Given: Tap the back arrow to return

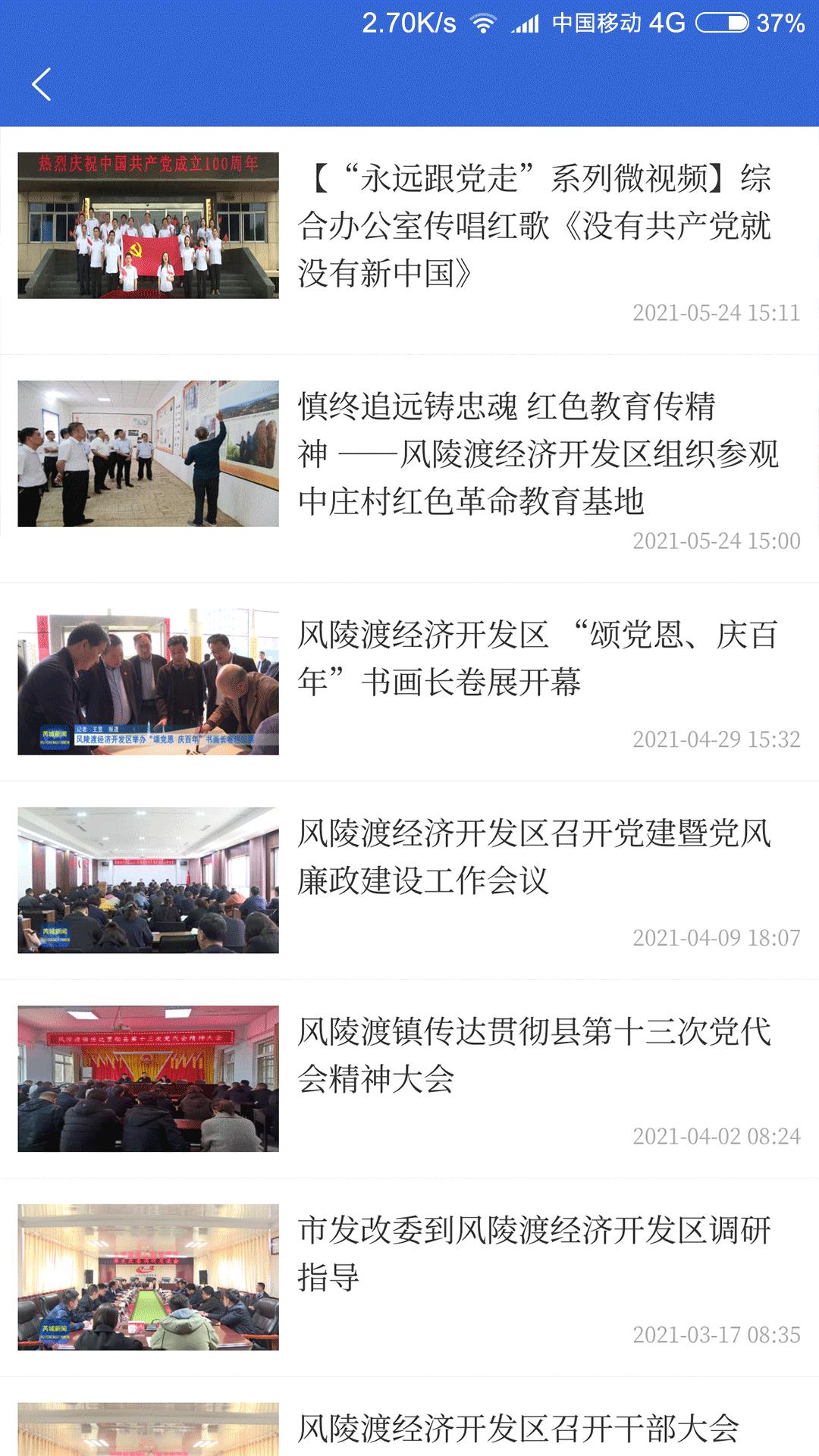Looking at the screenshot, I should [43, 83].
